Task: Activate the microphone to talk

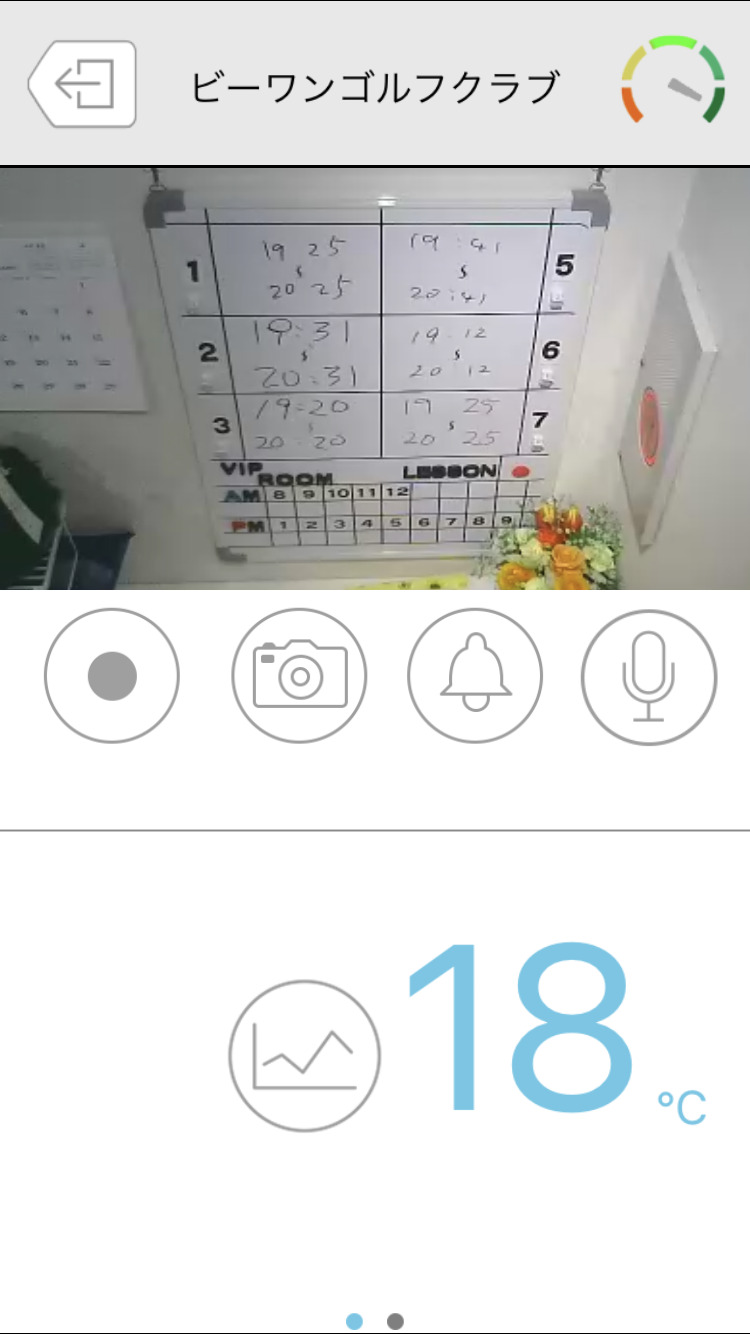Action: point(649,676)
